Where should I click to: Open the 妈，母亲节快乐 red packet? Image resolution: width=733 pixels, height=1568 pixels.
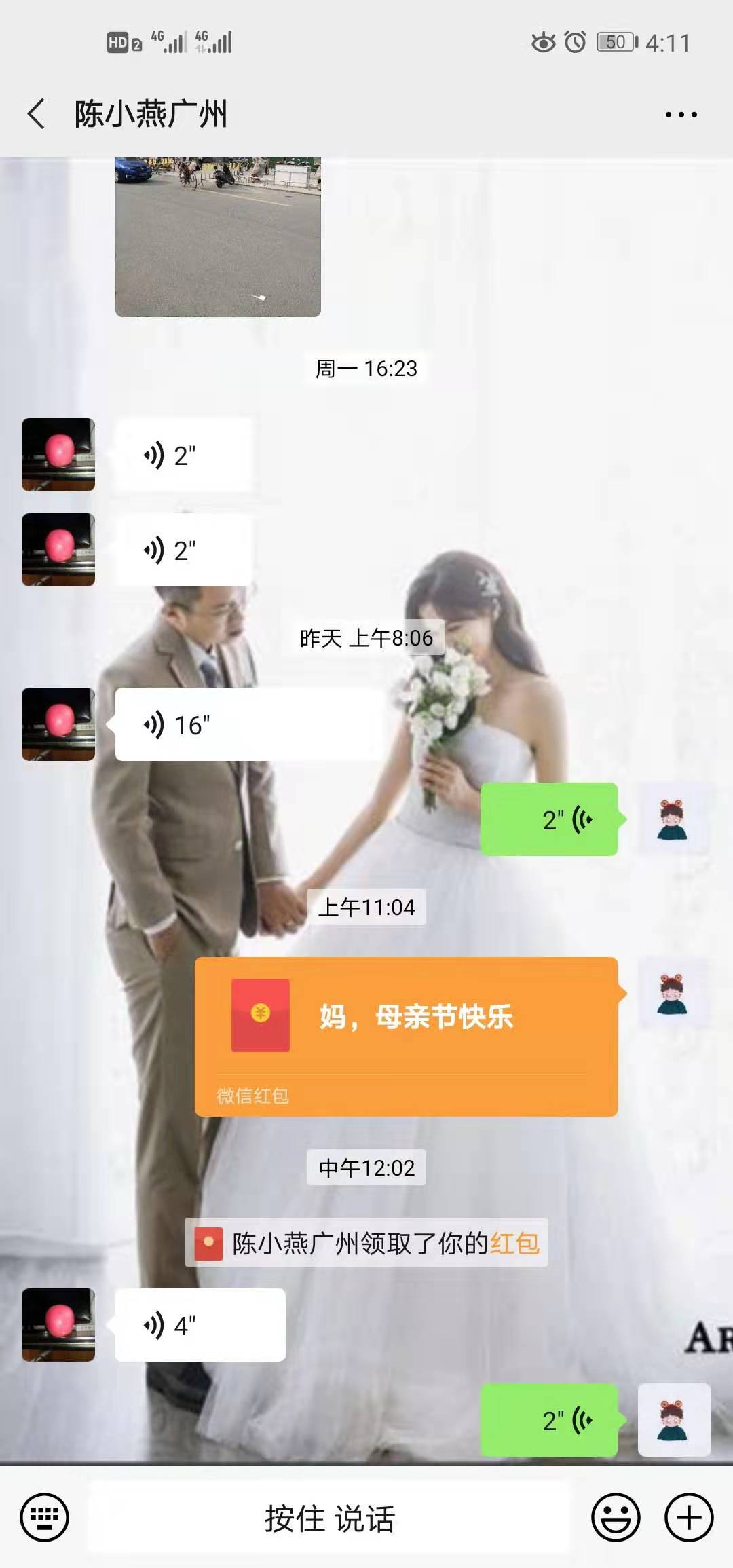[x=406, y=1036]
